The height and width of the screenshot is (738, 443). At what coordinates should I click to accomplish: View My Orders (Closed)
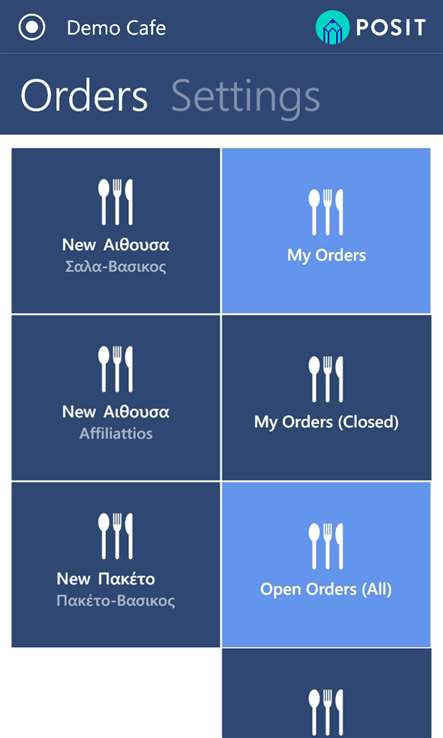point(326,398)
